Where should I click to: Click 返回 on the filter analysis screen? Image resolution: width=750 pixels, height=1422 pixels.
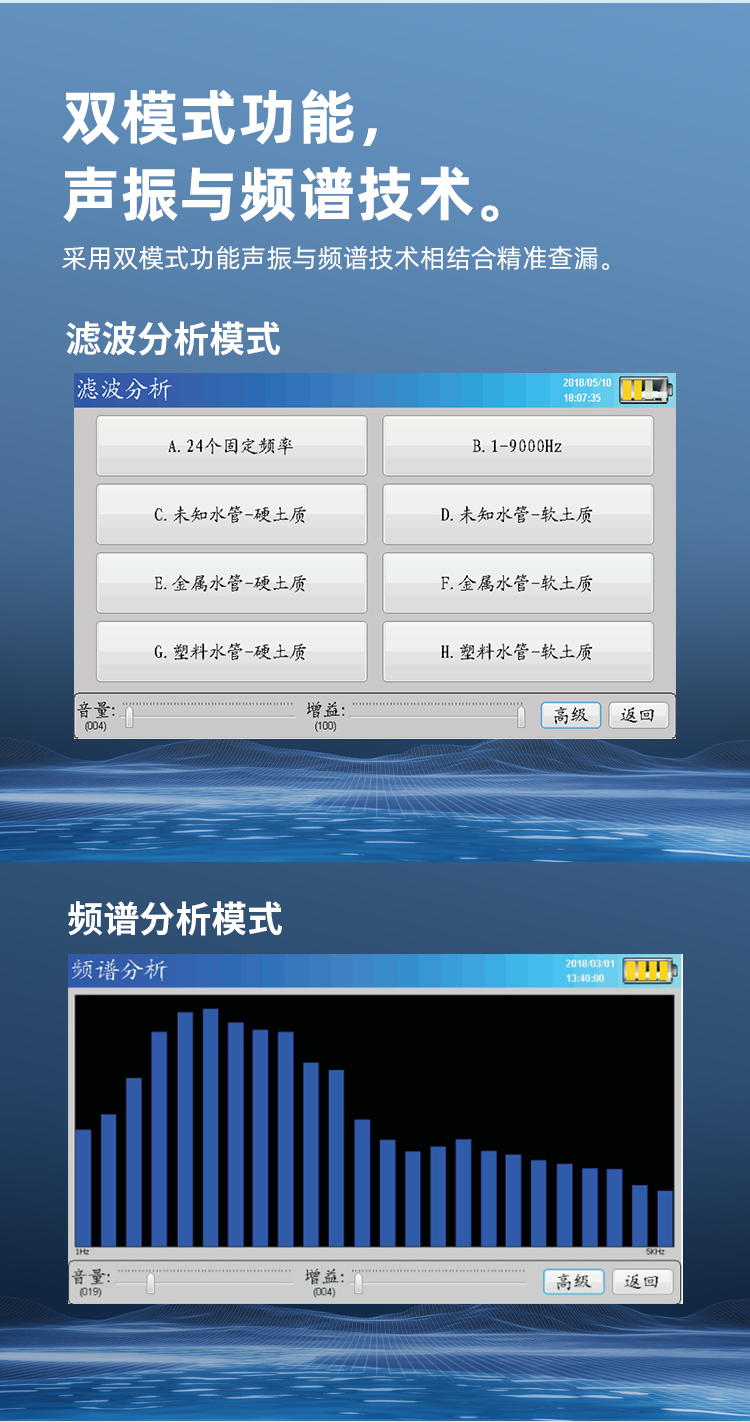638,715
